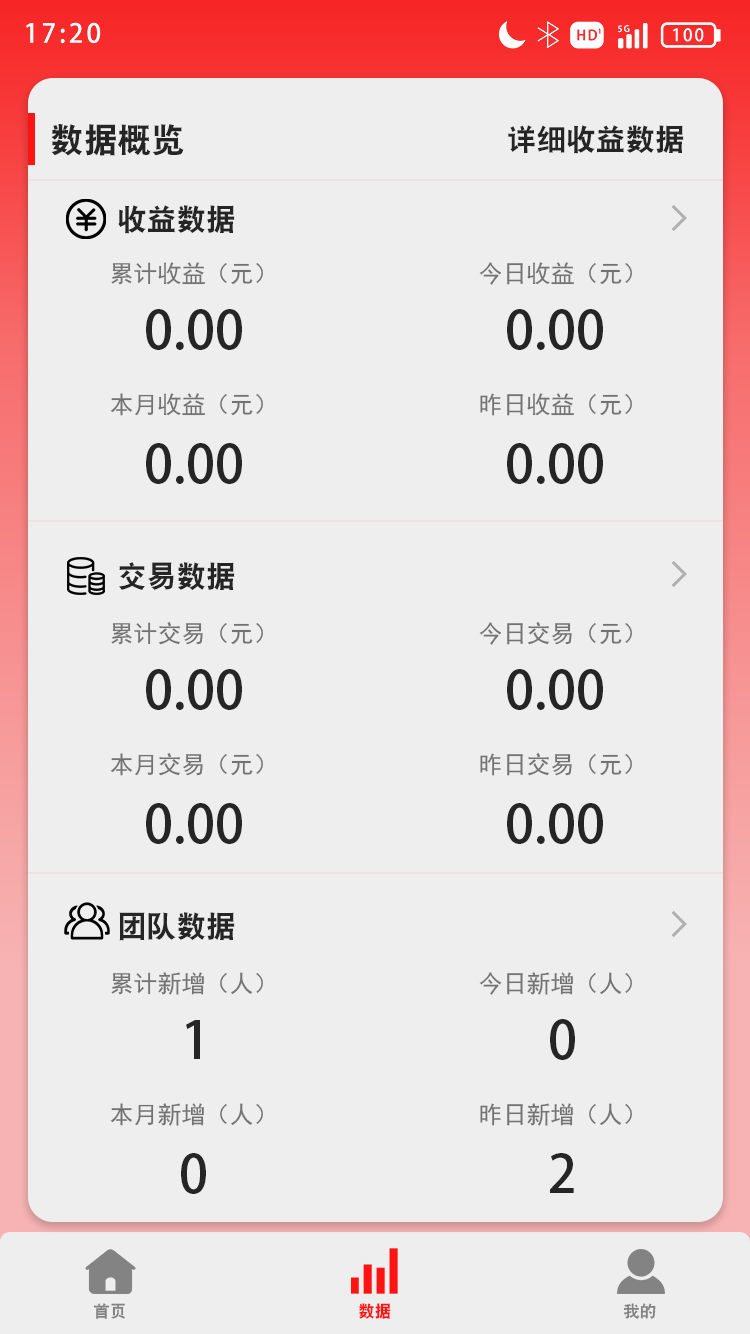Open the 收益数据 yen coin icon
Screen dimensions: 750x1334
tap(86, 219)
